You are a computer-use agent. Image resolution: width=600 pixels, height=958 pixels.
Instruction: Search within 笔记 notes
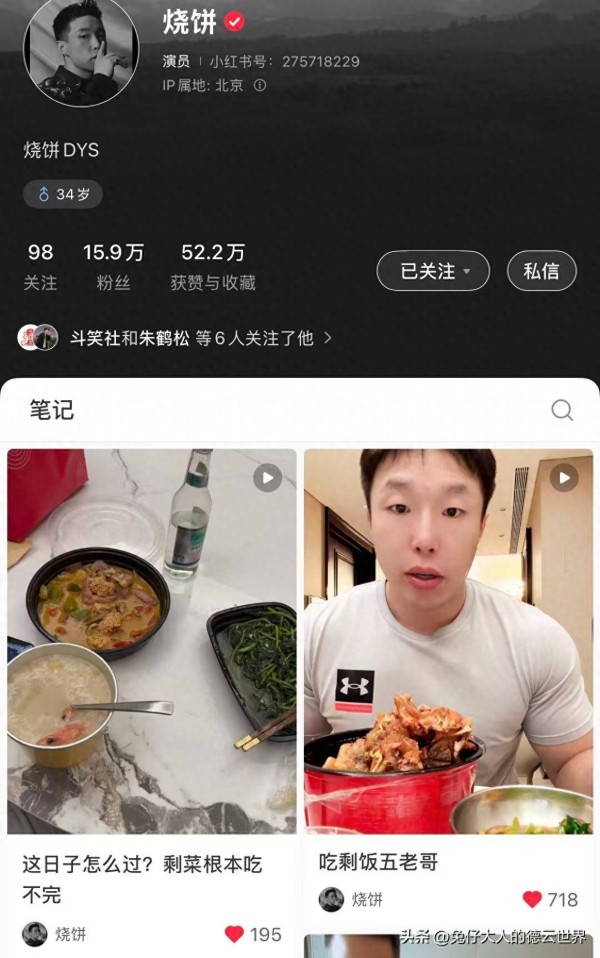point(562,410)
